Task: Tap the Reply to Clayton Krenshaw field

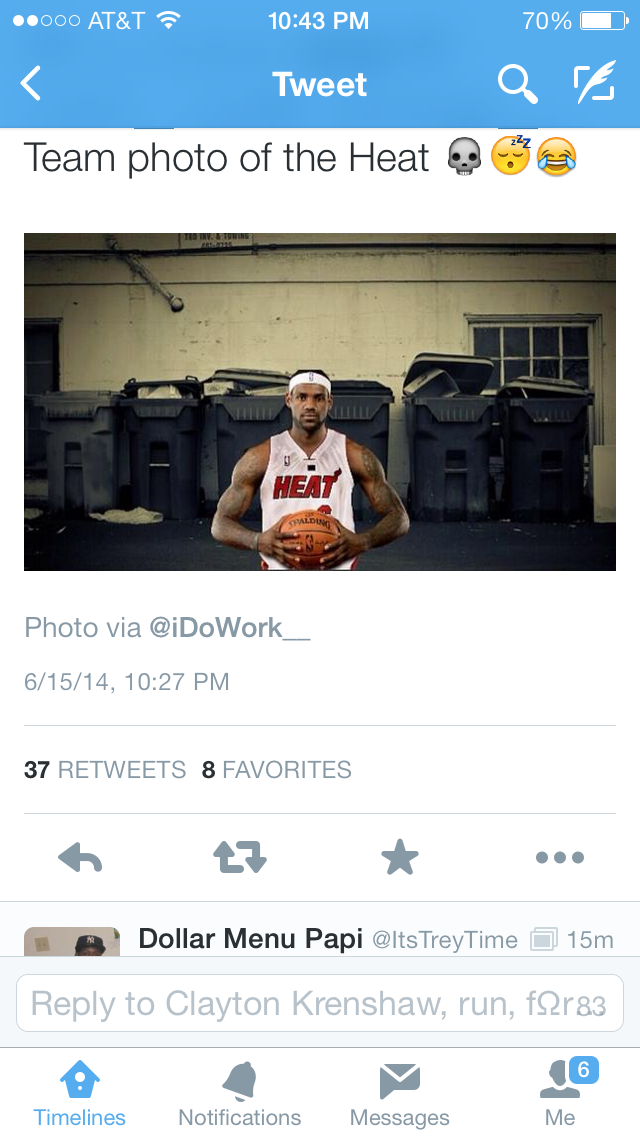Action: (x=320, y=1003)
